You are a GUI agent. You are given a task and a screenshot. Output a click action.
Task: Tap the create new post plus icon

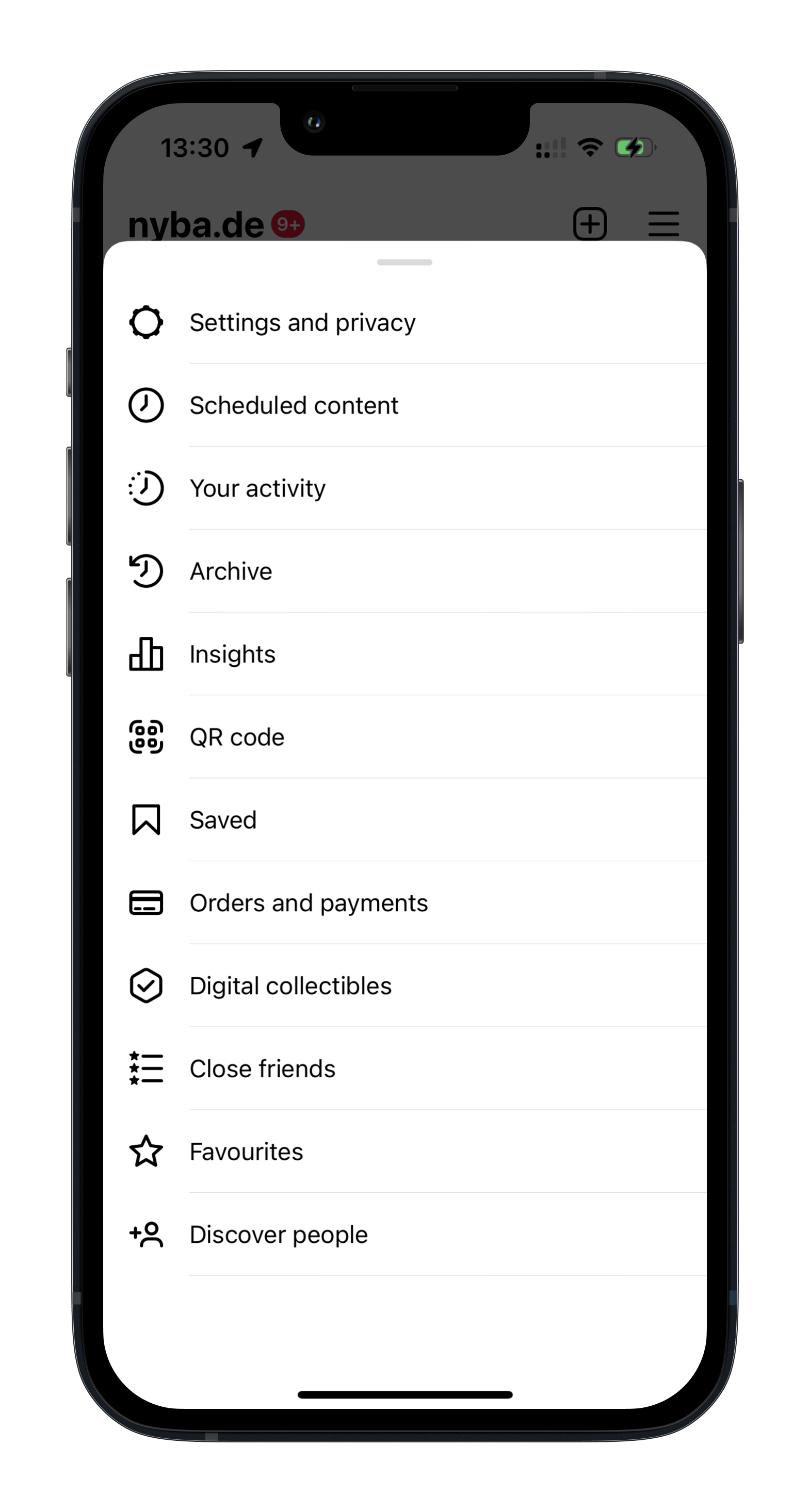590,224
